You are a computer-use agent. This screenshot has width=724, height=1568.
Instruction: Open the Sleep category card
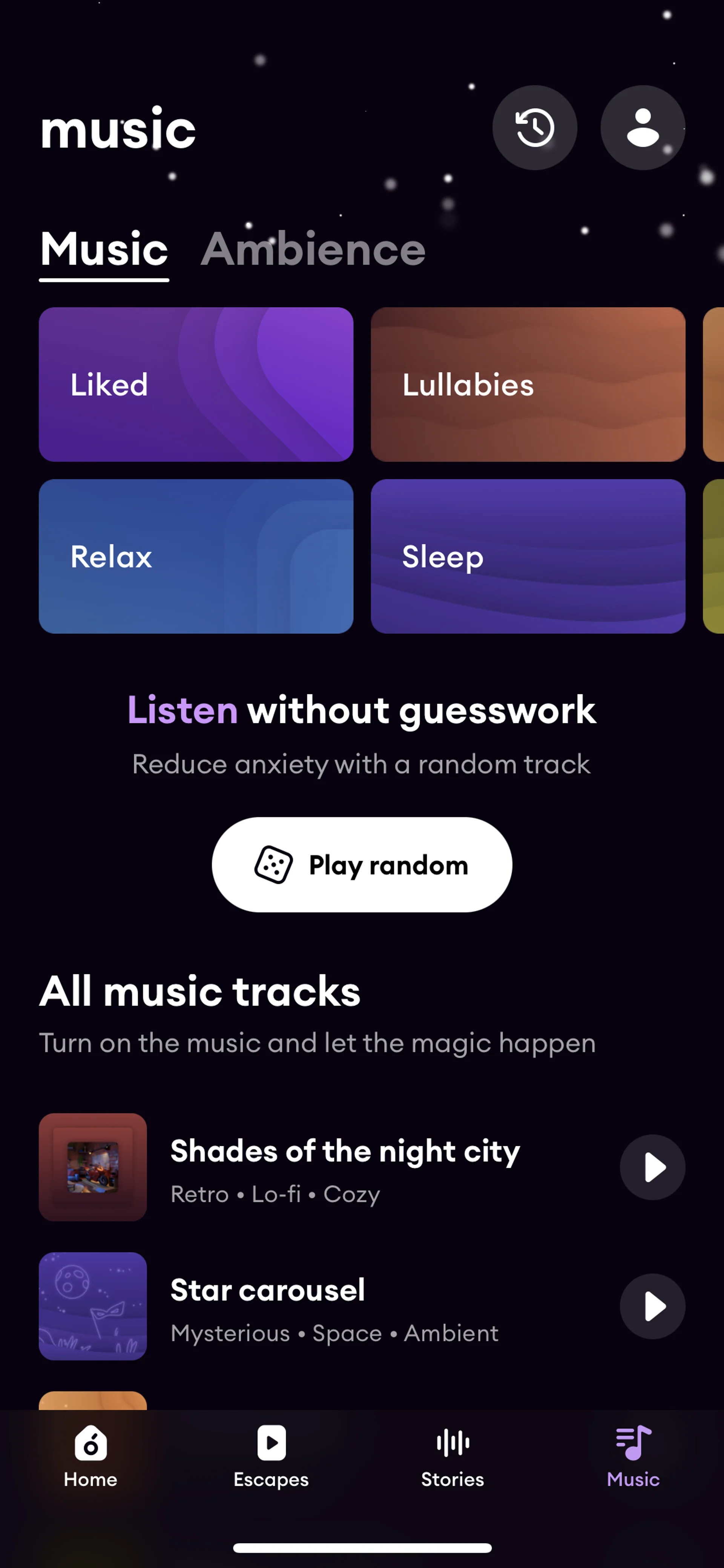pos(528,556)
